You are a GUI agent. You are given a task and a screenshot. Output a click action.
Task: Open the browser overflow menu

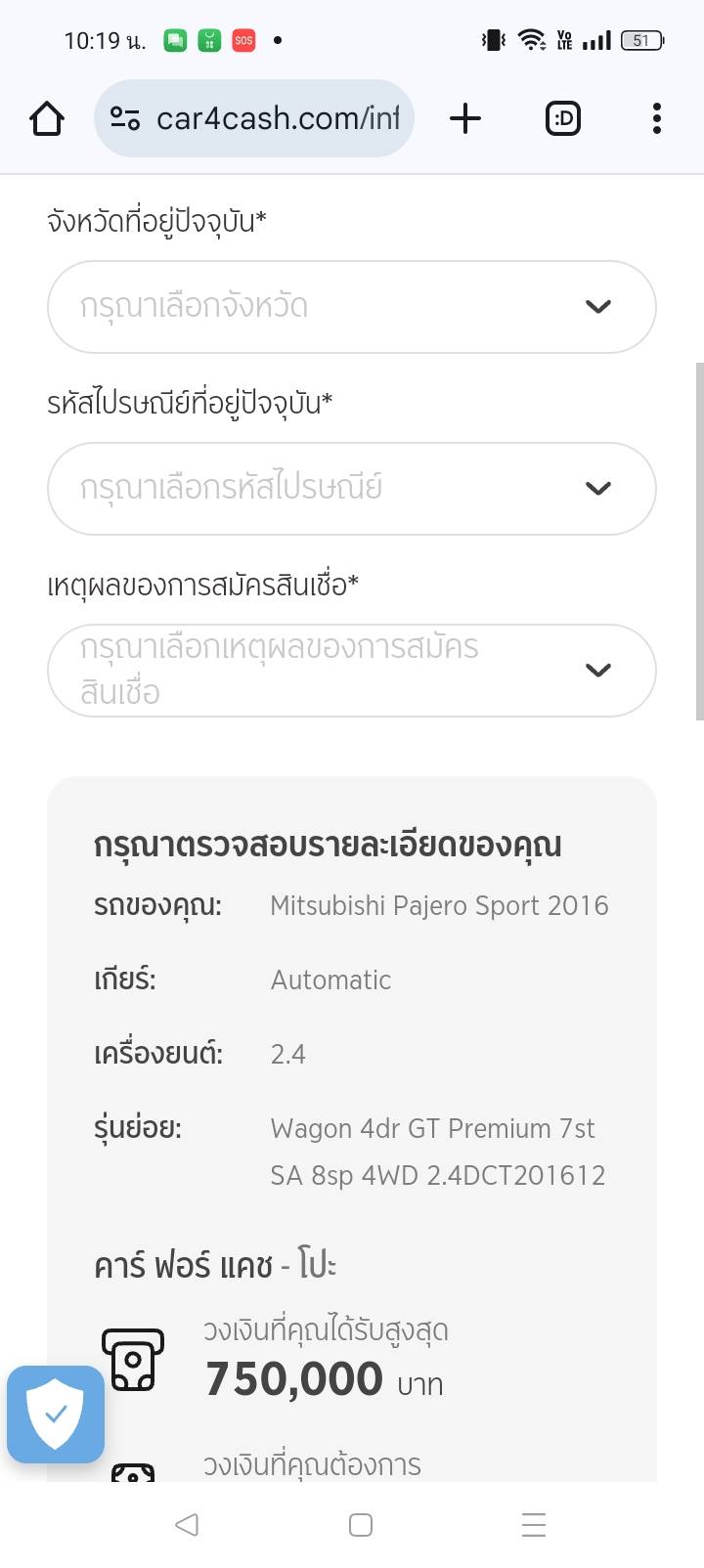[x=656, y=119]
